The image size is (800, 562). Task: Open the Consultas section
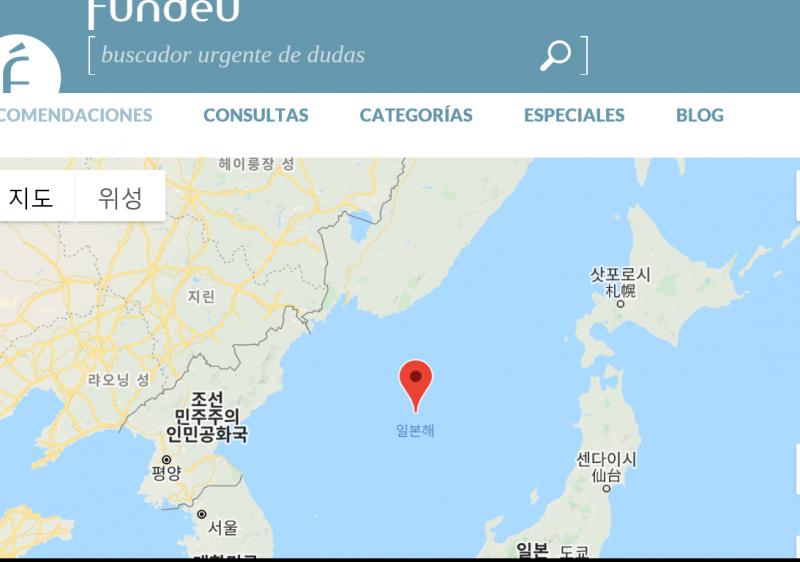point(256,115)
